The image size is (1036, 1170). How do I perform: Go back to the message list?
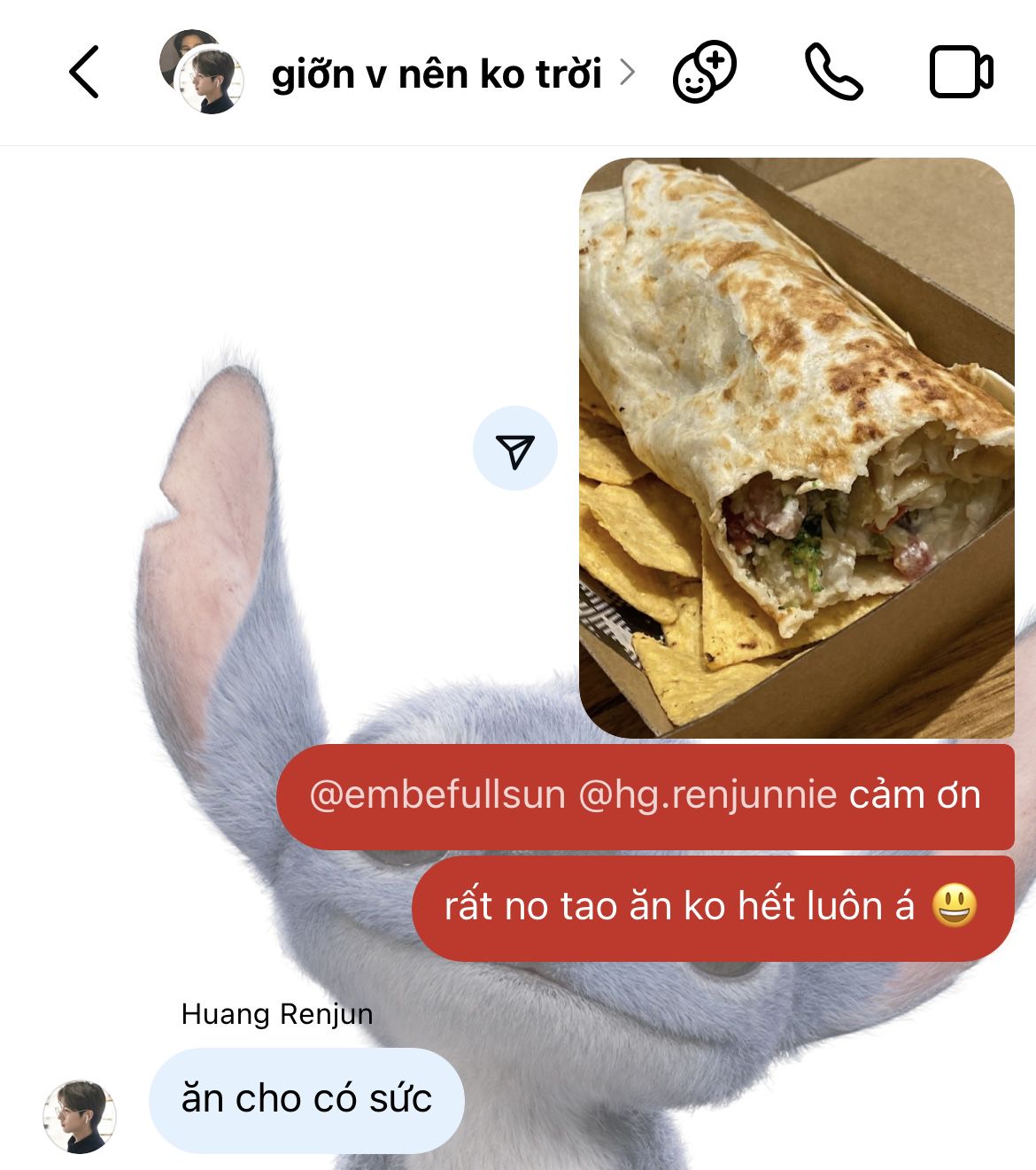[84, 72]
